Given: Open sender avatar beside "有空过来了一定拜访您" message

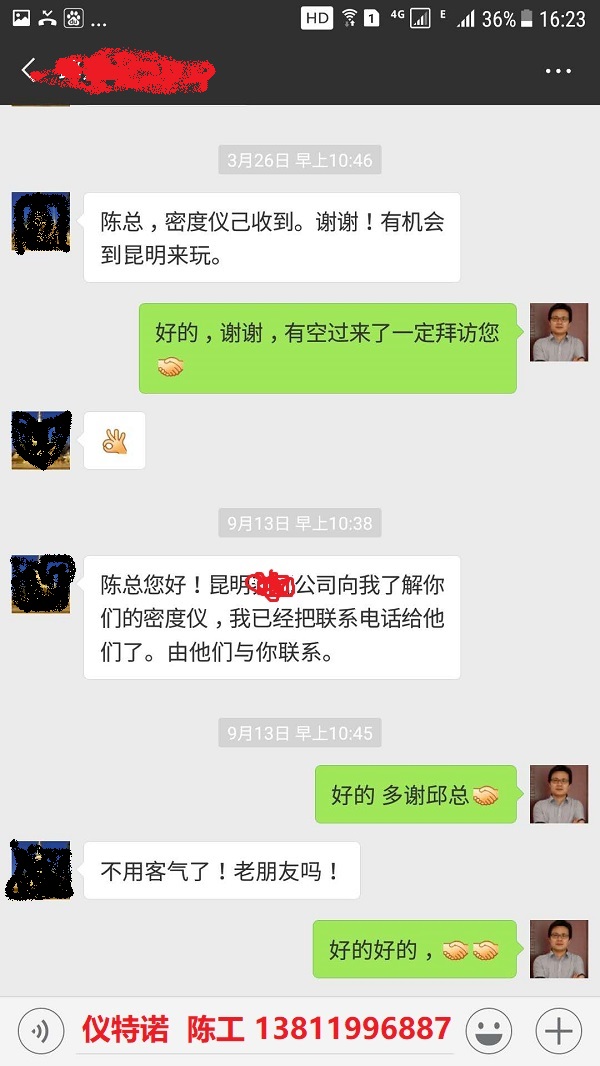Looking at the screenshot, I should (x=558, y=332).
